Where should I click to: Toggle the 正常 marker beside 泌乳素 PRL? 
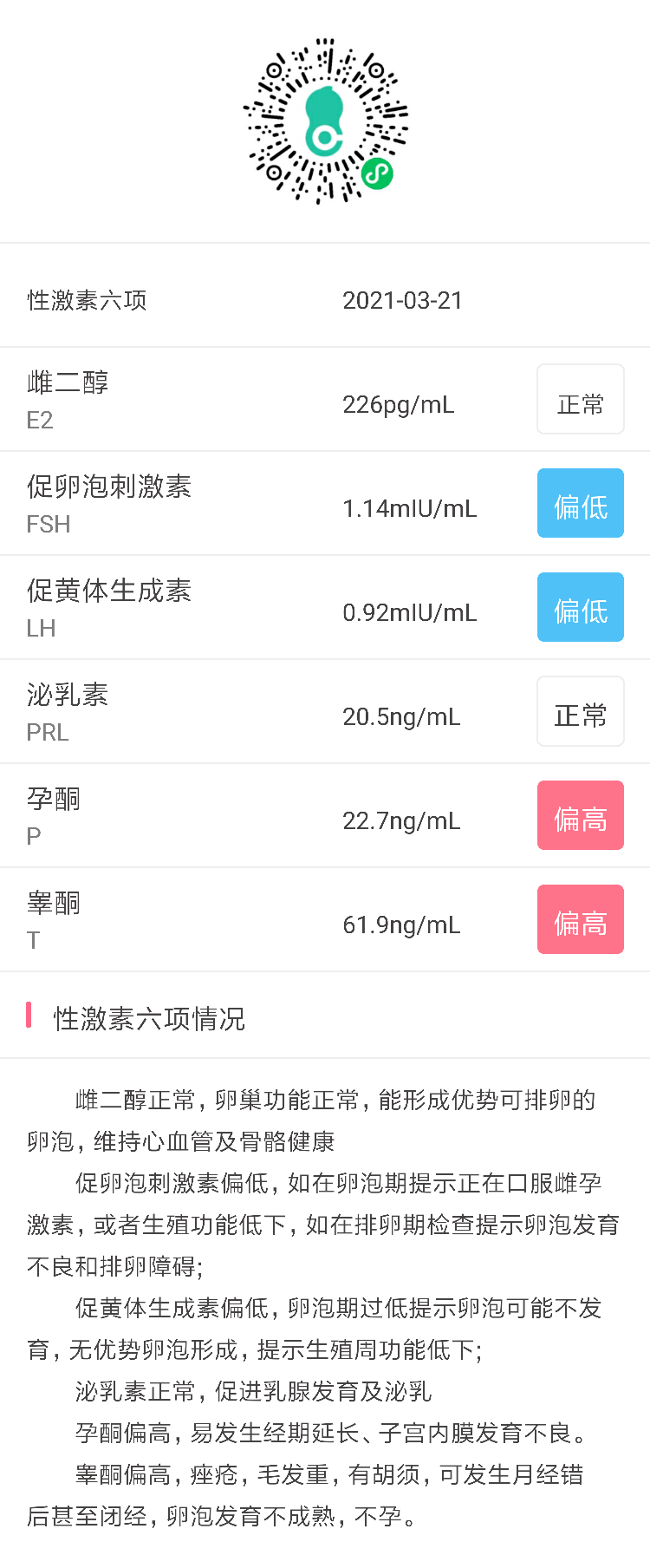point(580,711)
